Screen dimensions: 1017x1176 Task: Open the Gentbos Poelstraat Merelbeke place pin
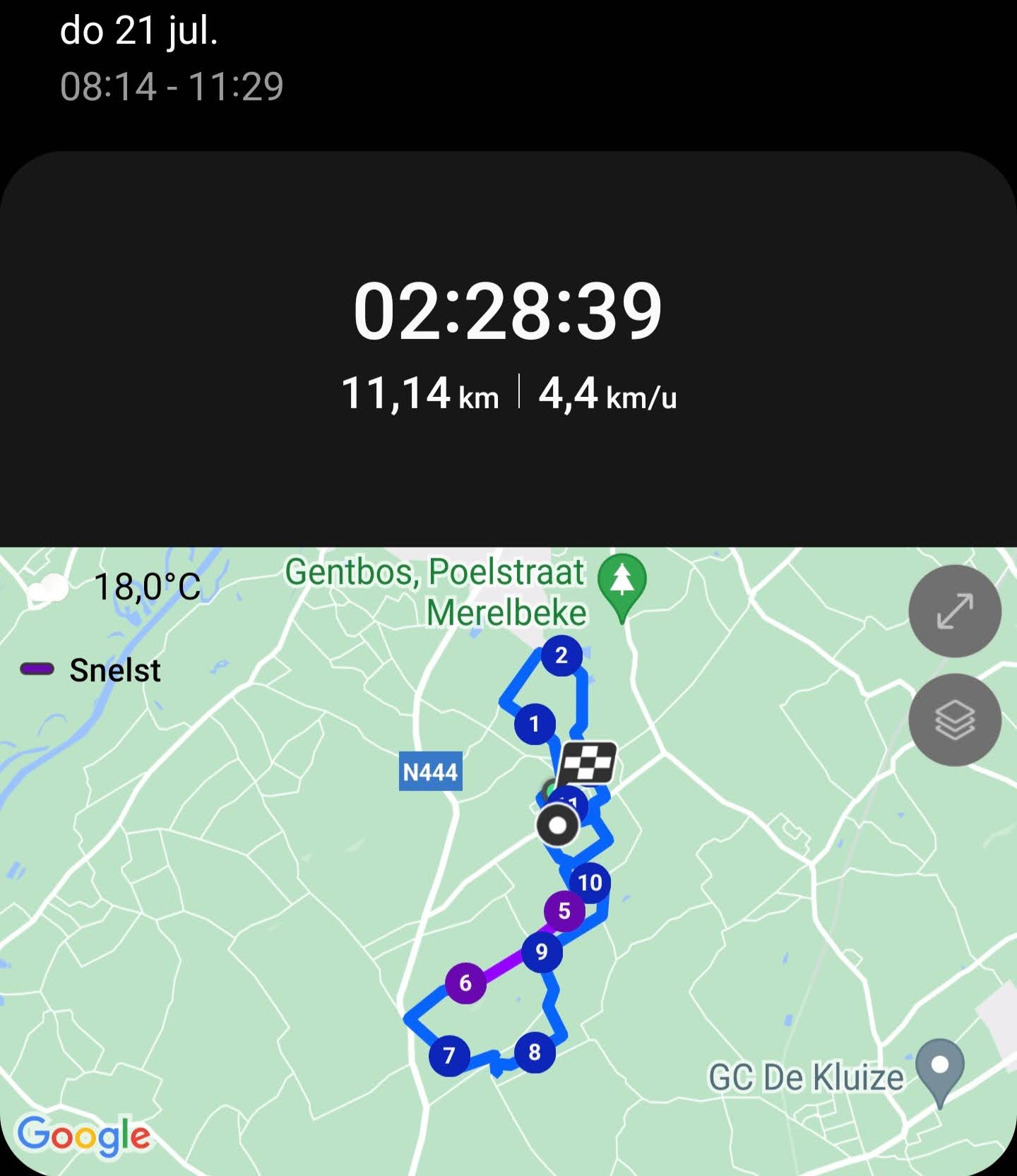click(621, 582)
